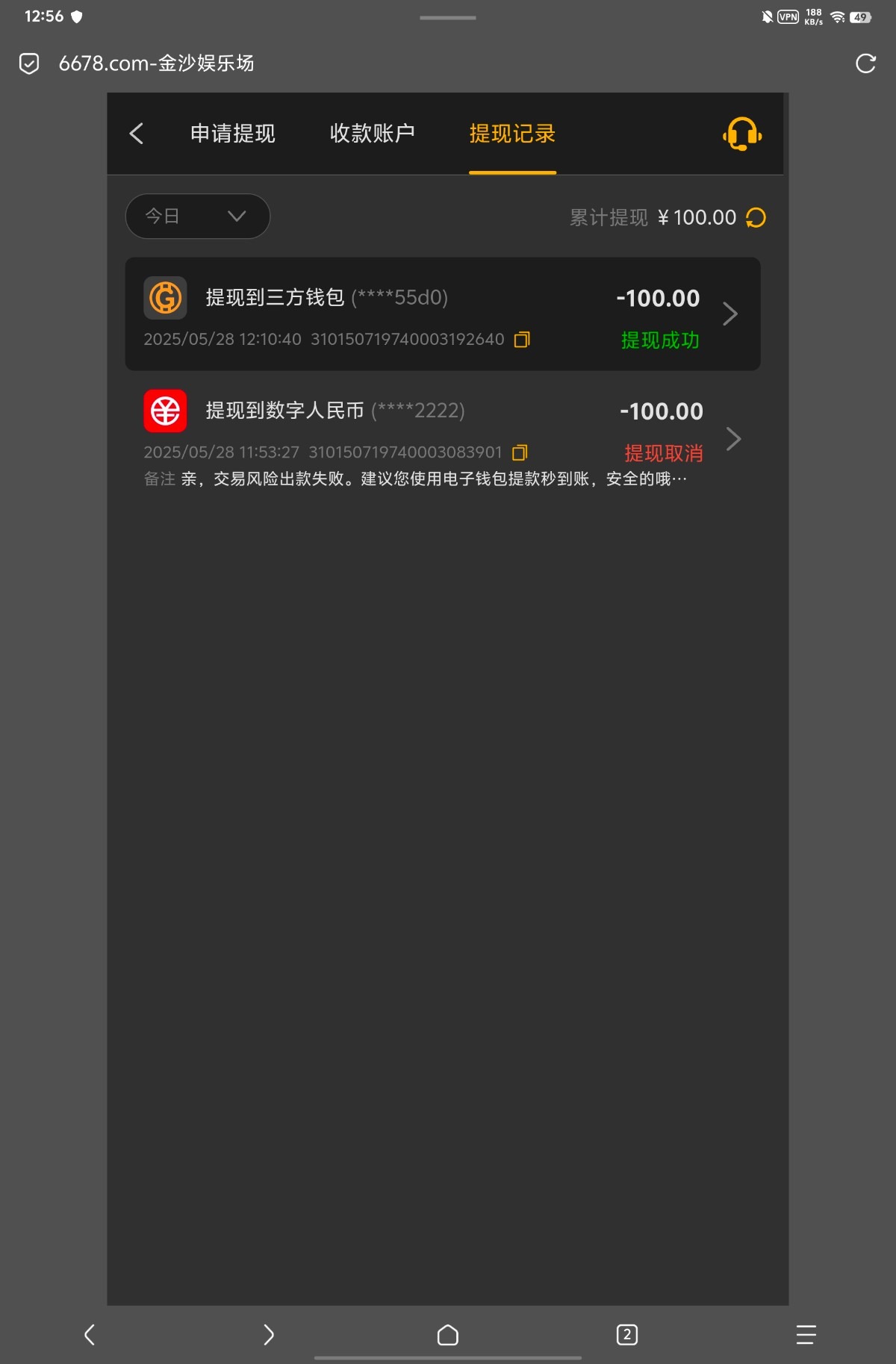Go back using the header arrow

(x=137, y=134)
